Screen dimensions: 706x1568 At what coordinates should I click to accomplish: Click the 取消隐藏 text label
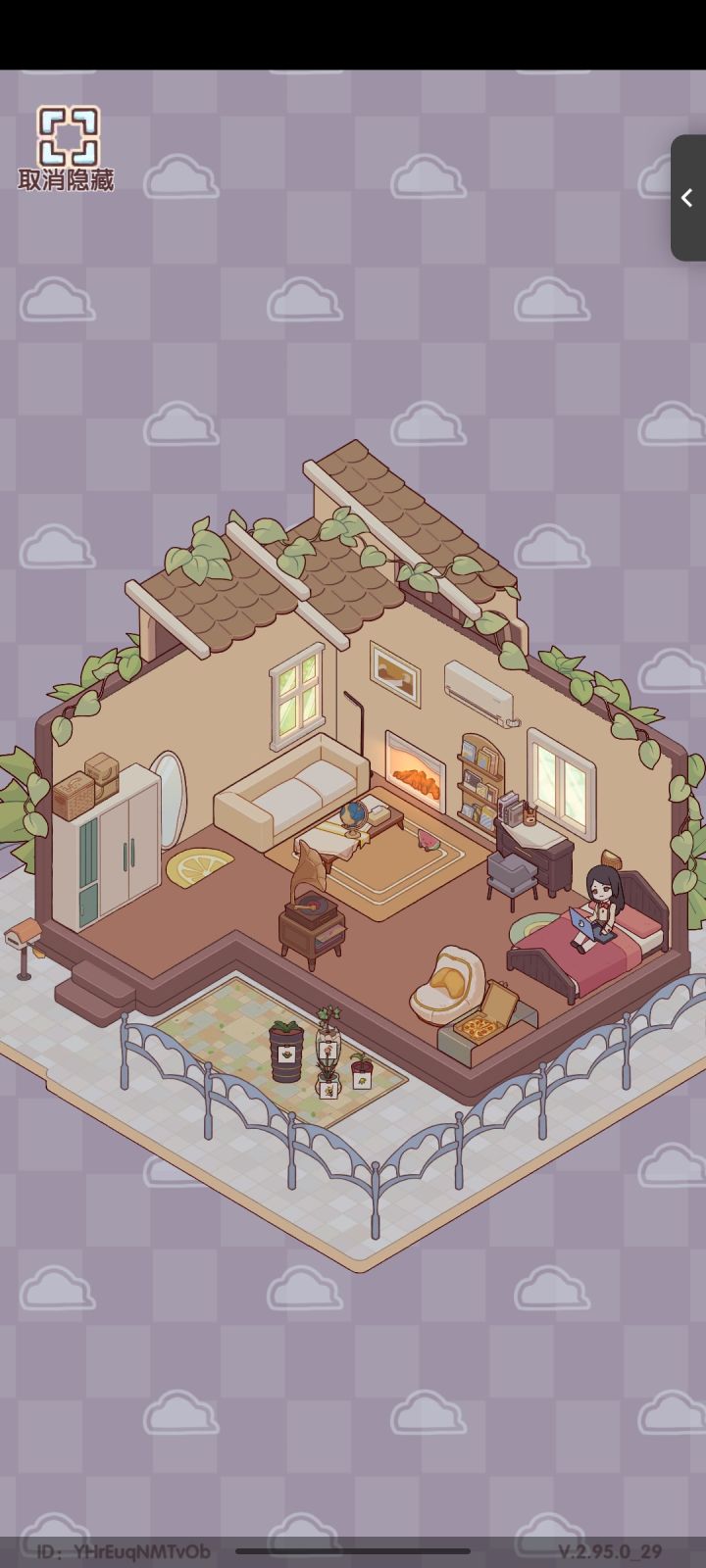(69, 179)
